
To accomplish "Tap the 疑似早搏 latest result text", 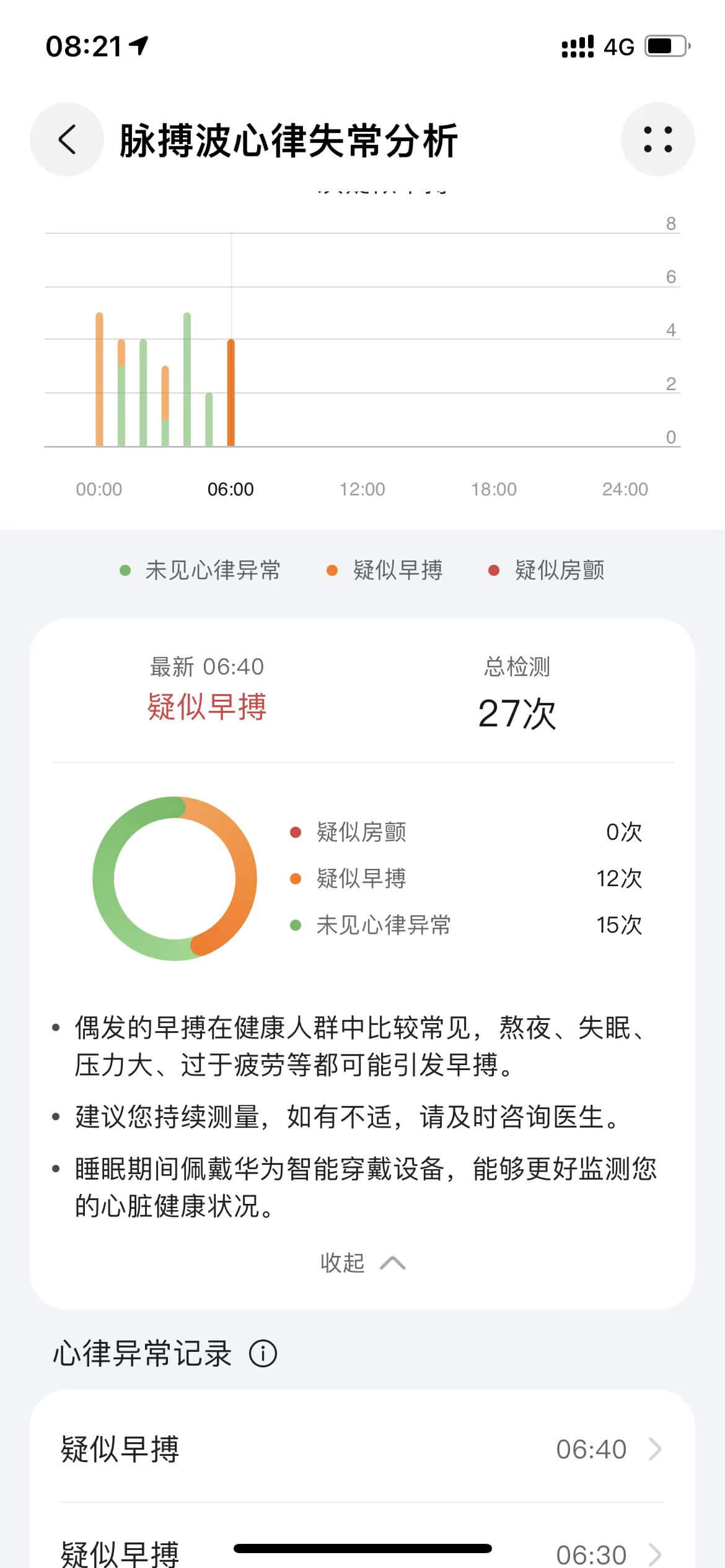I will coord(205,705).
